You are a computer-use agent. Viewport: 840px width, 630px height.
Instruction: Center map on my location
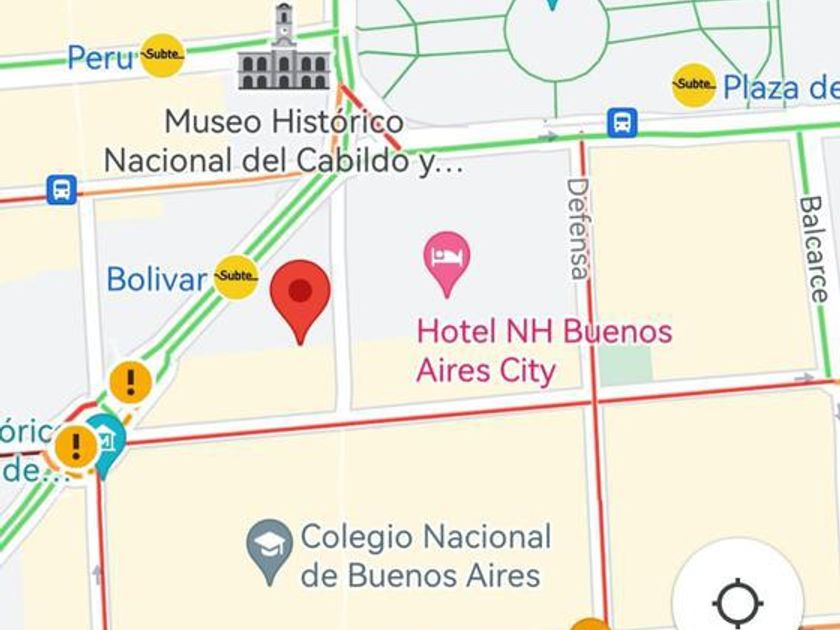click(x=738, y=603)
